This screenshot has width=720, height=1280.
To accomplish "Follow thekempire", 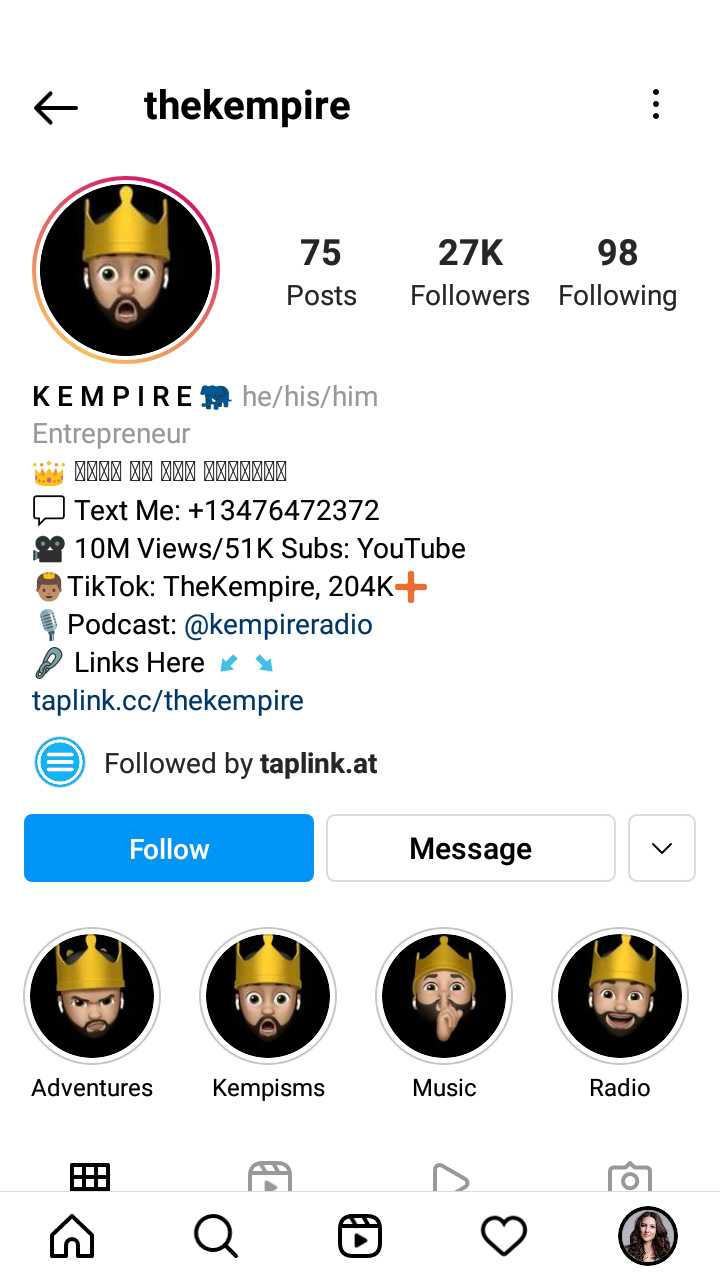I will tap(169, 848).
